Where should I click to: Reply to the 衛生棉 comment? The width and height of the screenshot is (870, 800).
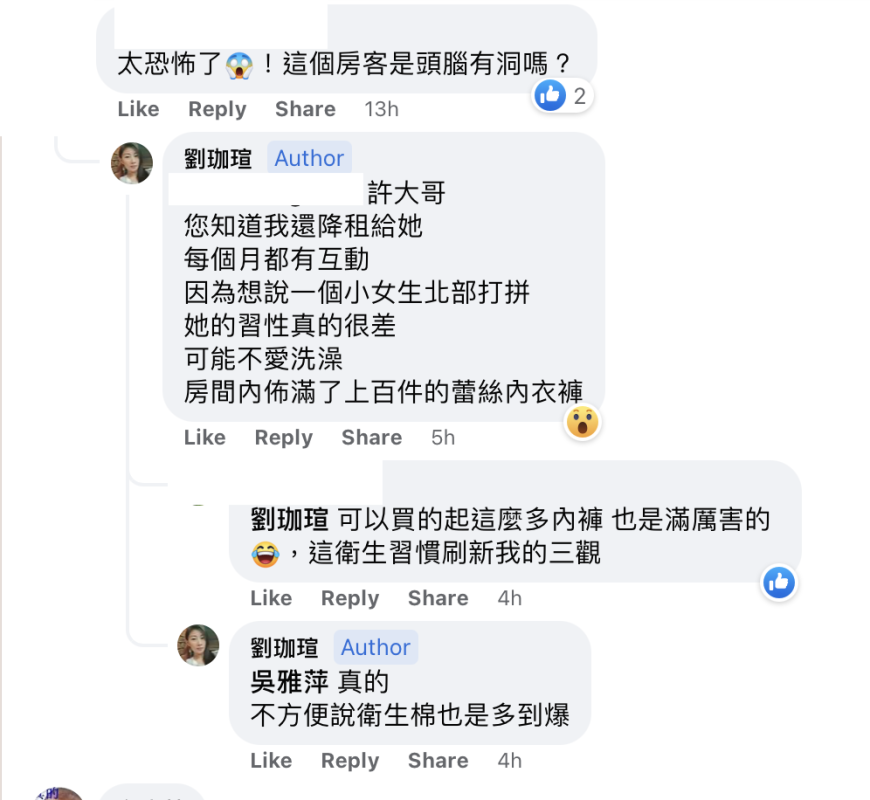350,760
